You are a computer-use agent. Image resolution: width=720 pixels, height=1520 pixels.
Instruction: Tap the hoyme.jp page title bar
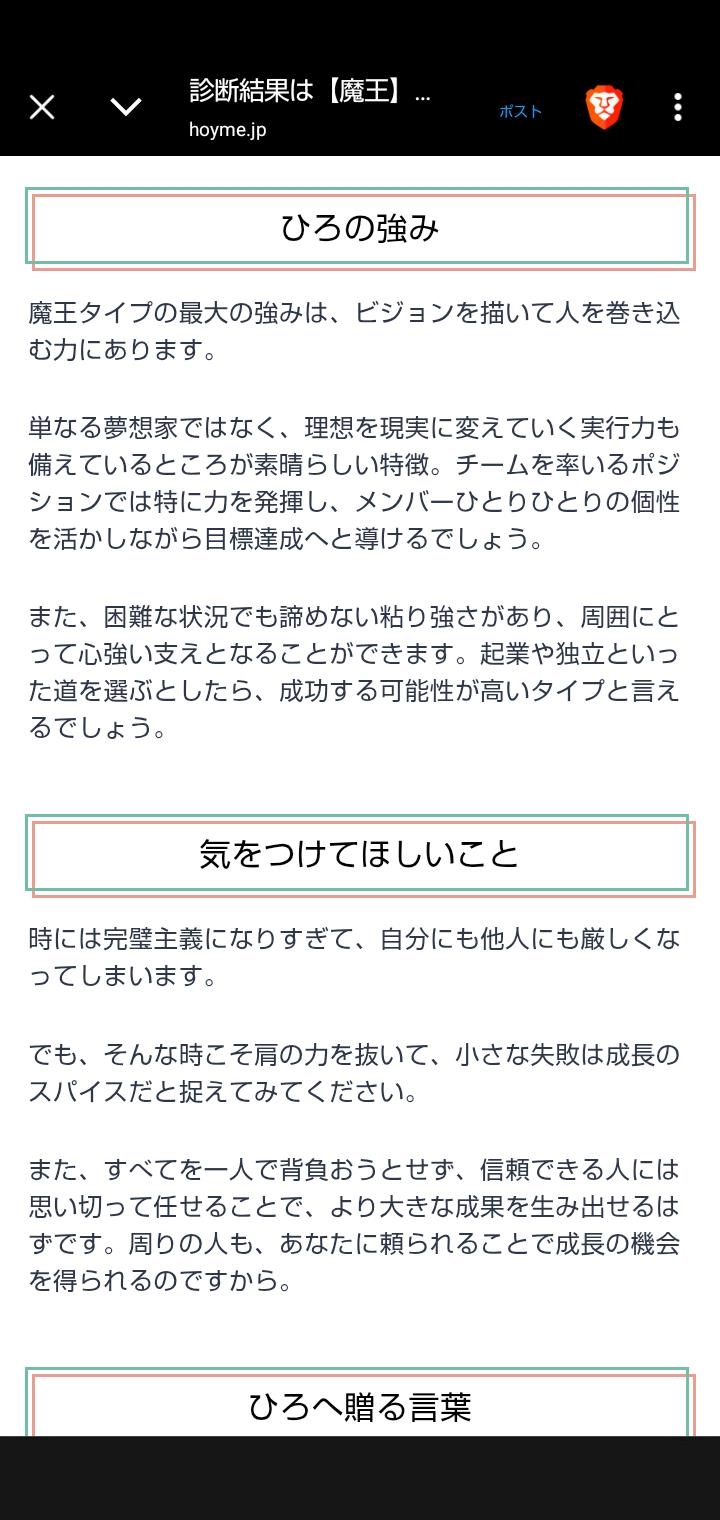point(310,107)
